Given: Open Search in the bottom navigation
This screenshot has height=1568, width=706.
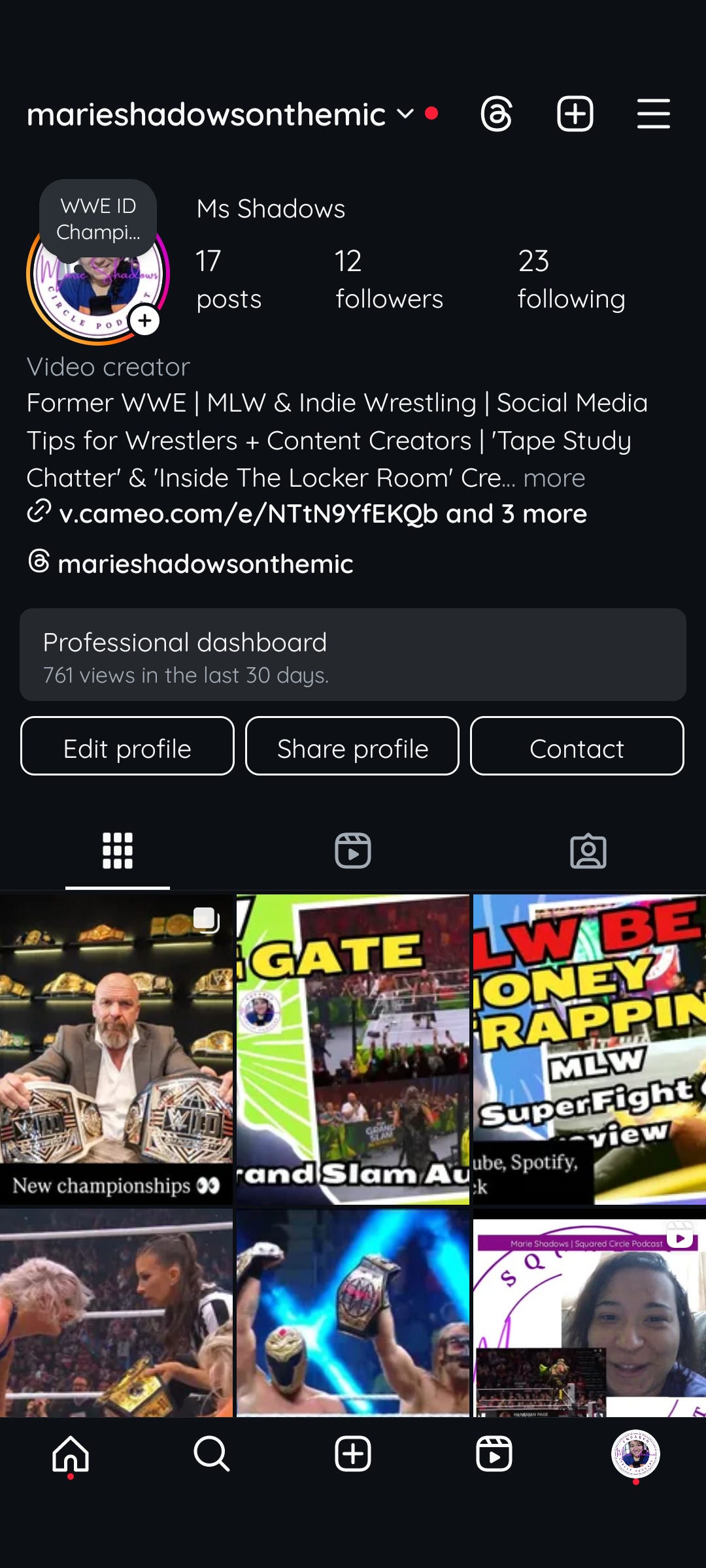Looking at the screenshot, I should pyautogui.click(x=212, y=1454).
